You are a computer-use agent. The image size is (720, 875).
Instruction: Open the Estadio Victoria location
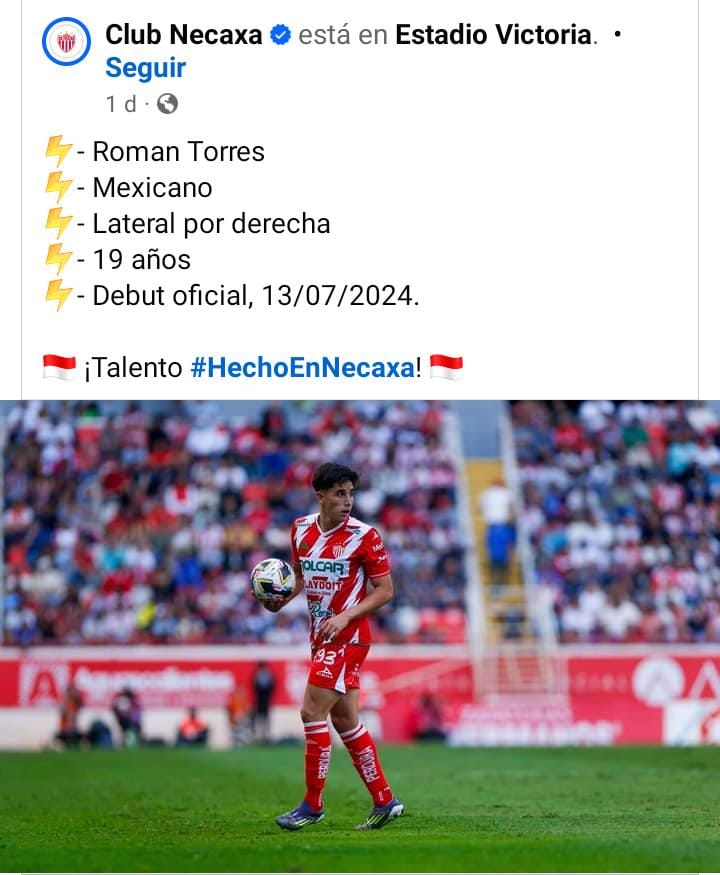click(494, 35)
